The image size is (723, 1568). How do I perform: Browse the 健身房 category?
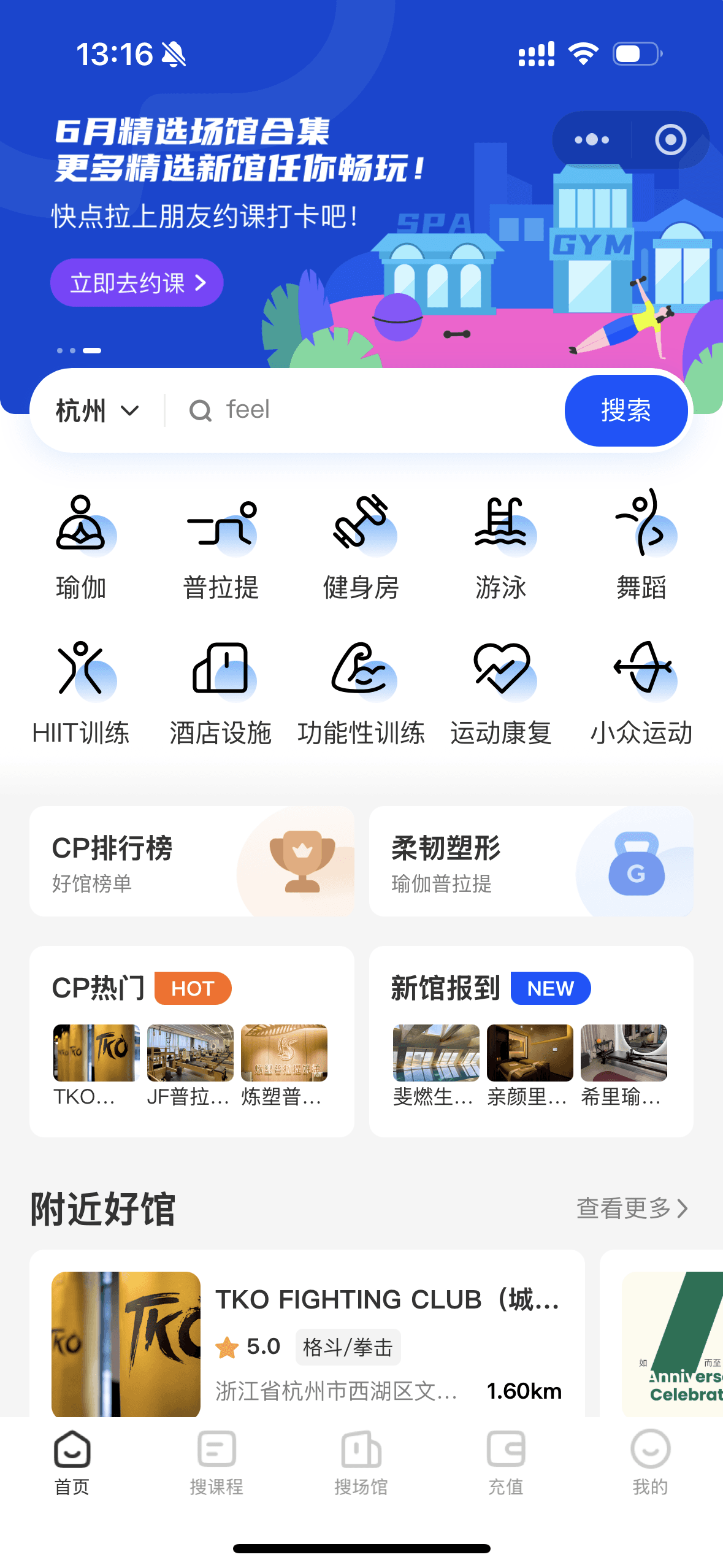click(x=361, y=547)
